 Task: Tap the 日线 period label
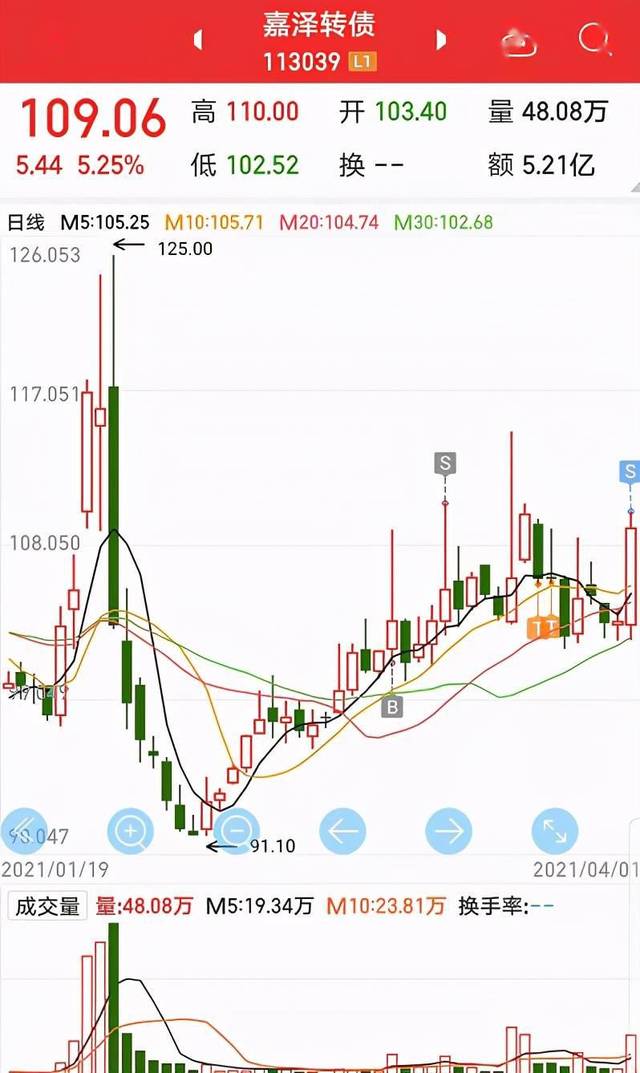click(25, 222)
